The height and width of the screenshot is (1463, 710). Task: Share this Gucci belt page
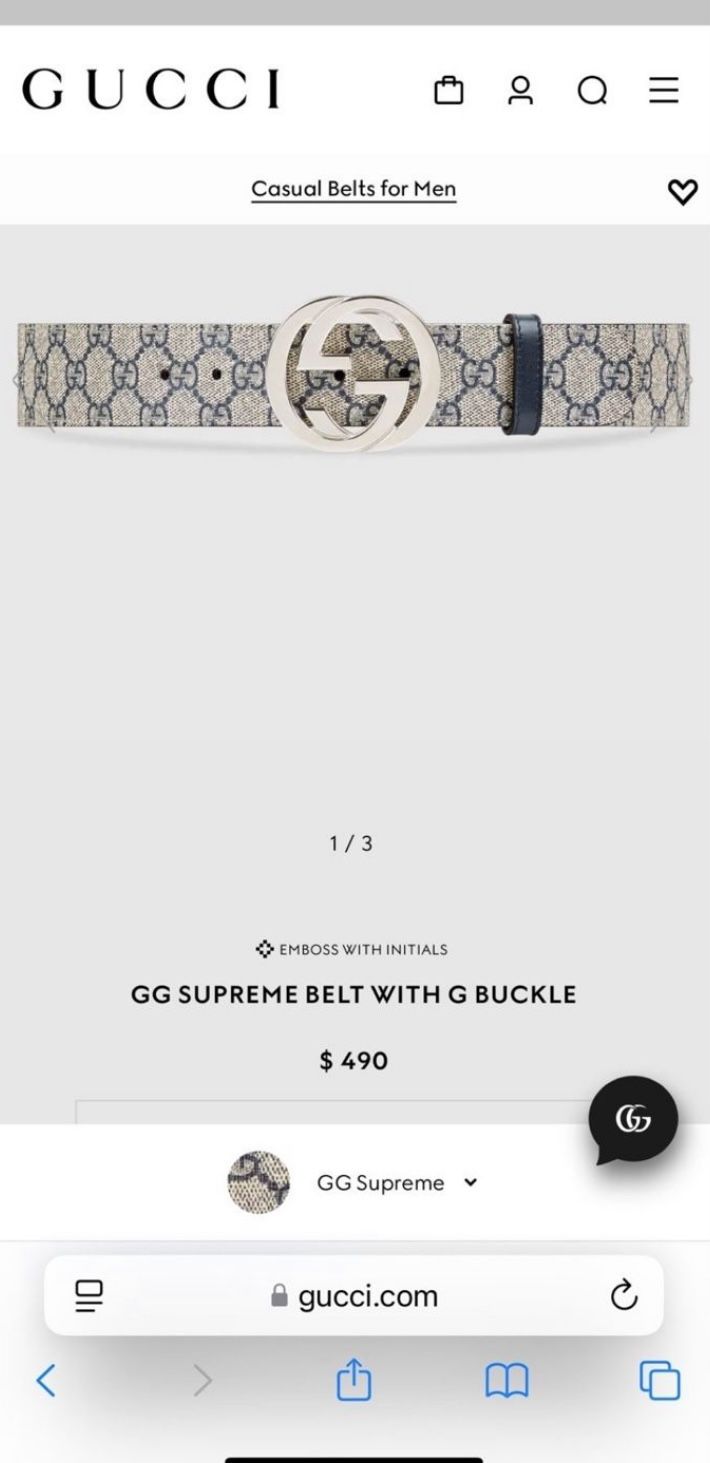pos(353,1381)
